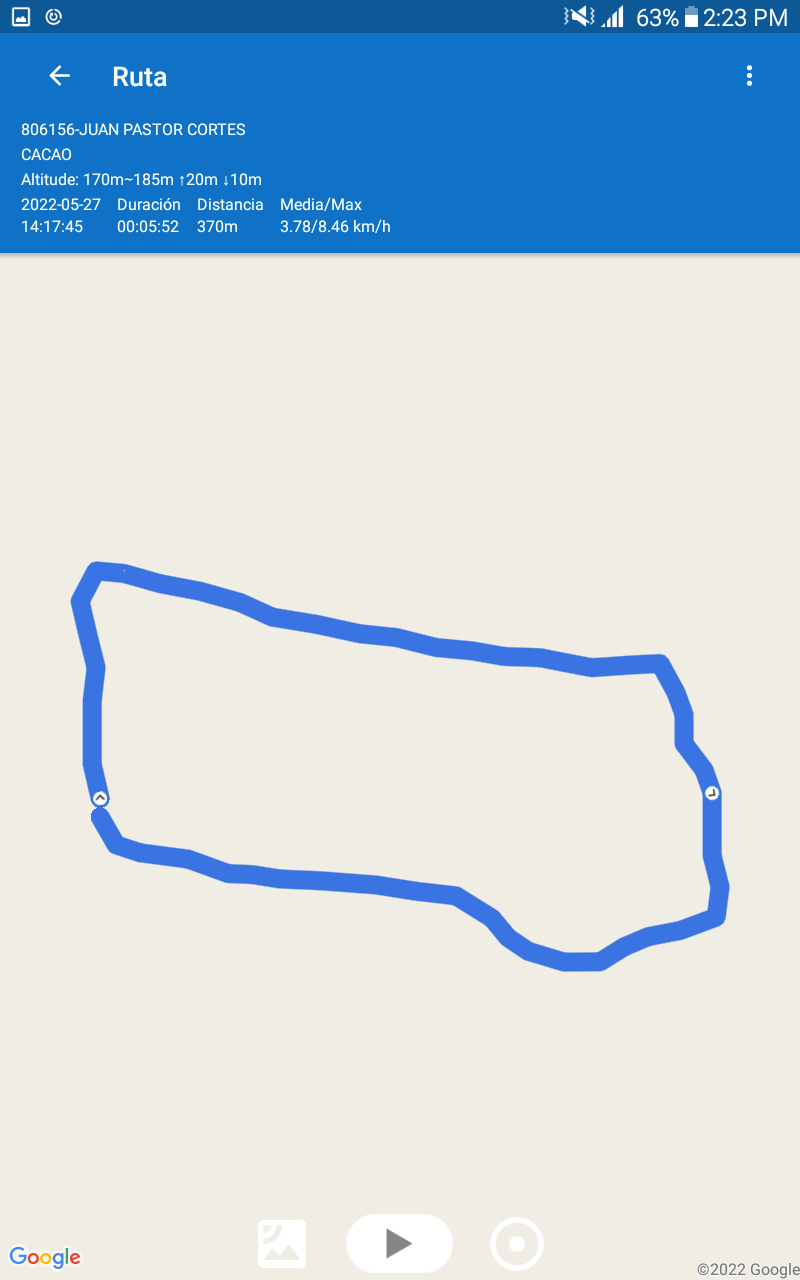Viewport: 800px width, 1280px height.
Task: Tap the circular record button
Action: click(x=517, y=1244)
